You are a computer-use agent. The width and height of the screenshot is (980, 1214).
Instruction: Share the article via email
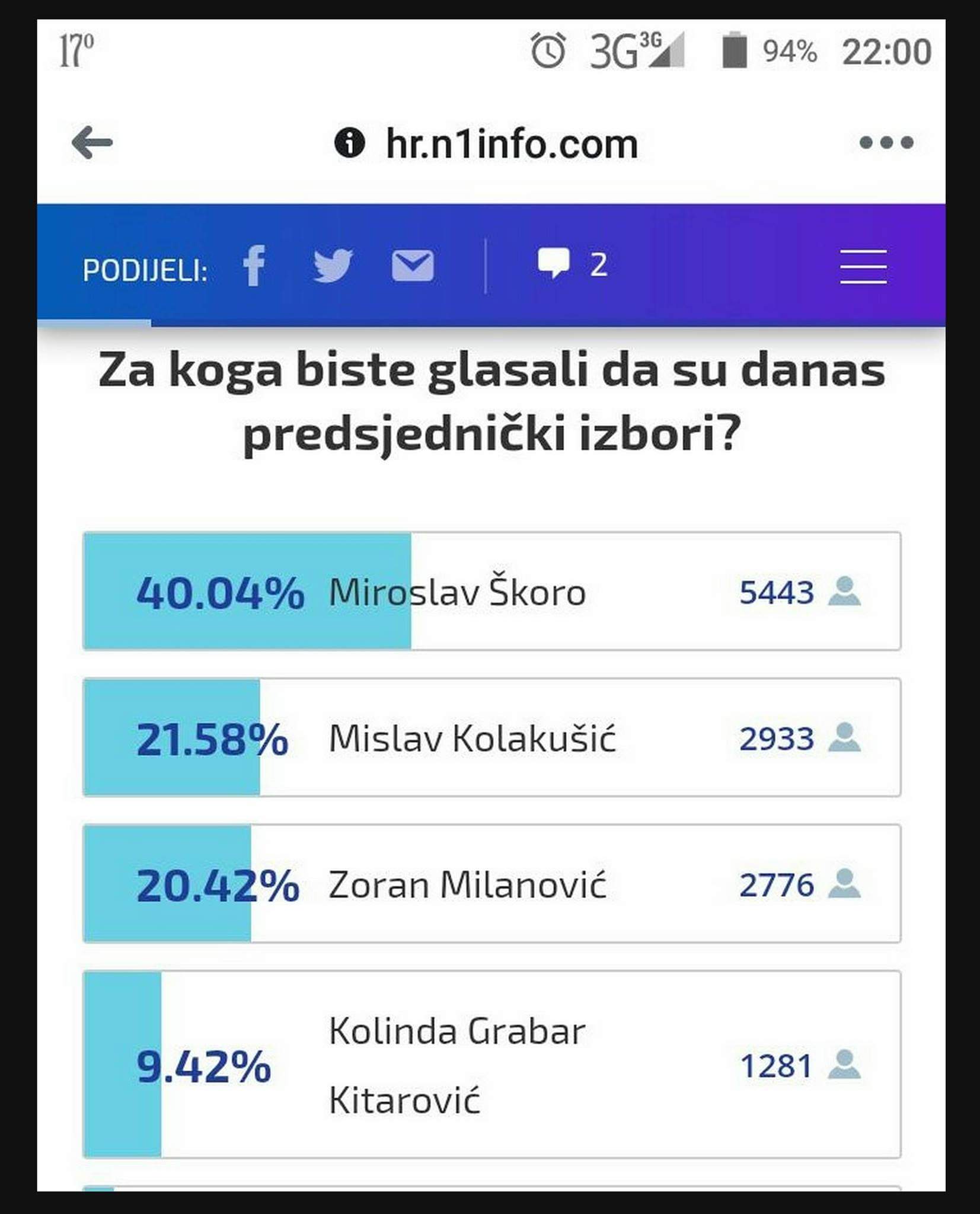point(414,266)
